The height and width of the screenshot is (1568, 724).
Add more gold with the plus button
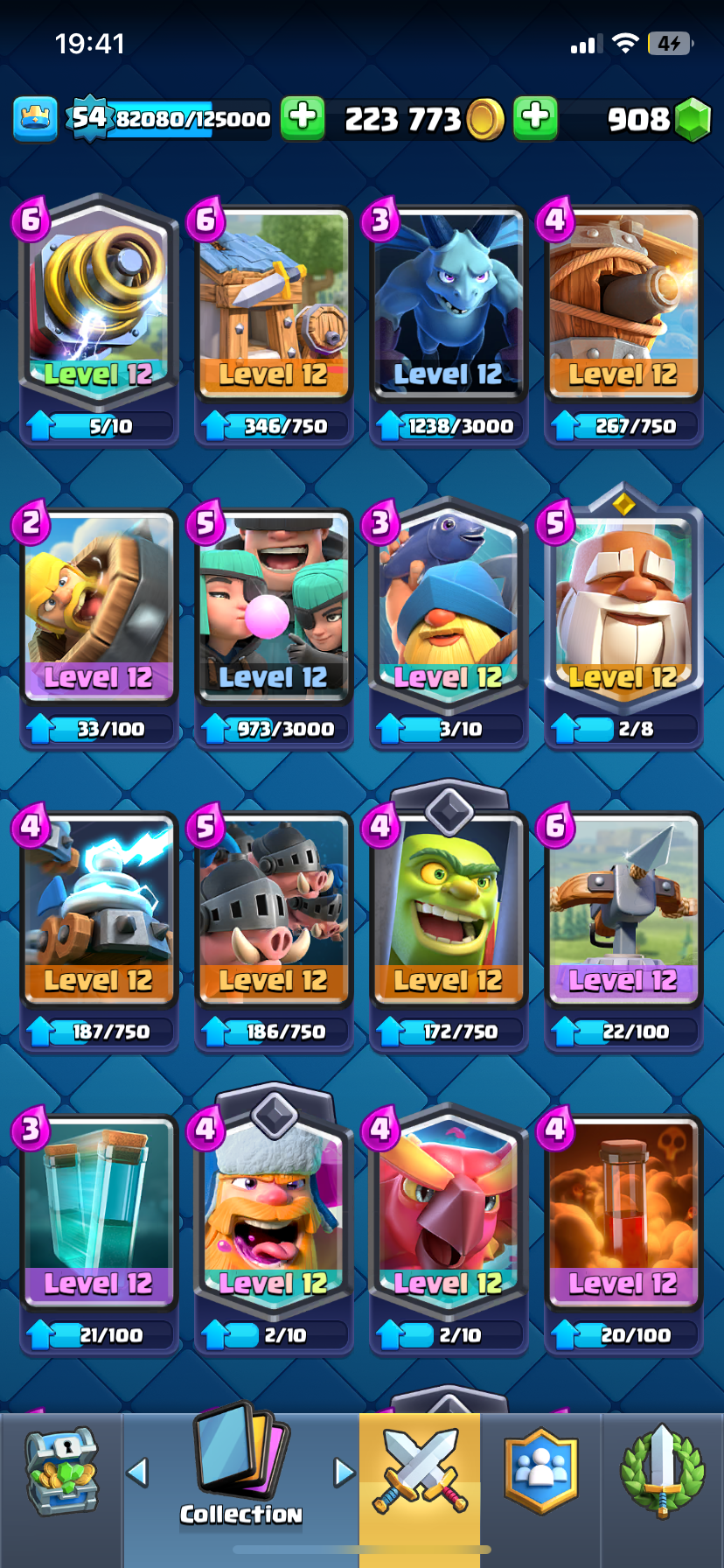tap(303, 118)
